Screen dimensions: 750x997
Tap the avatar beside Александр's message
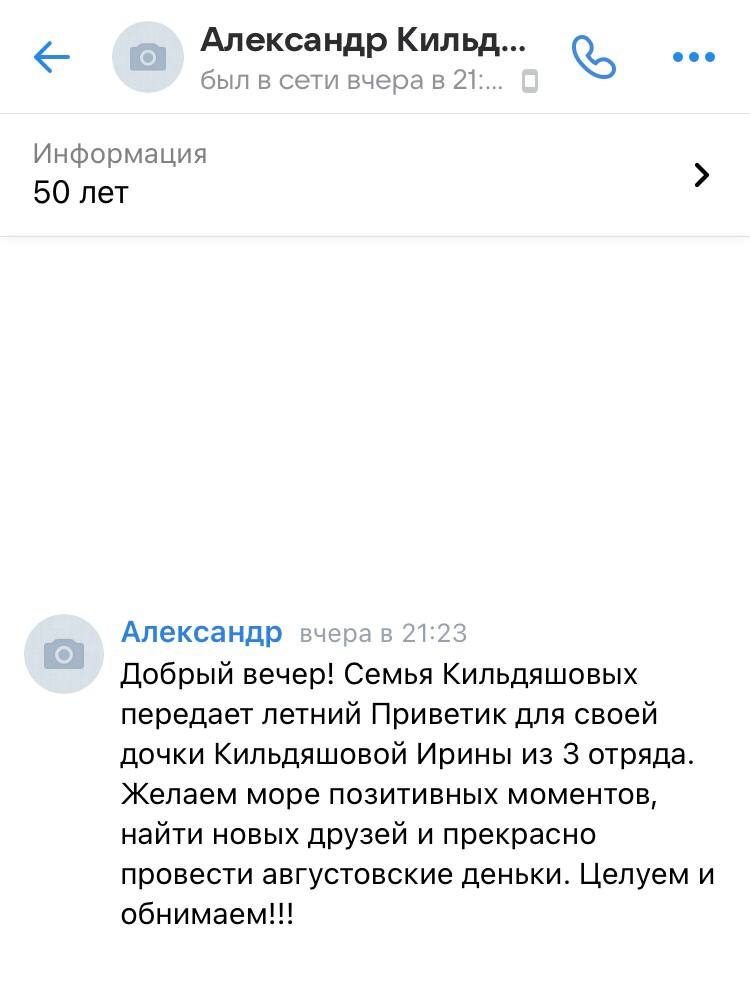[64, 654]
